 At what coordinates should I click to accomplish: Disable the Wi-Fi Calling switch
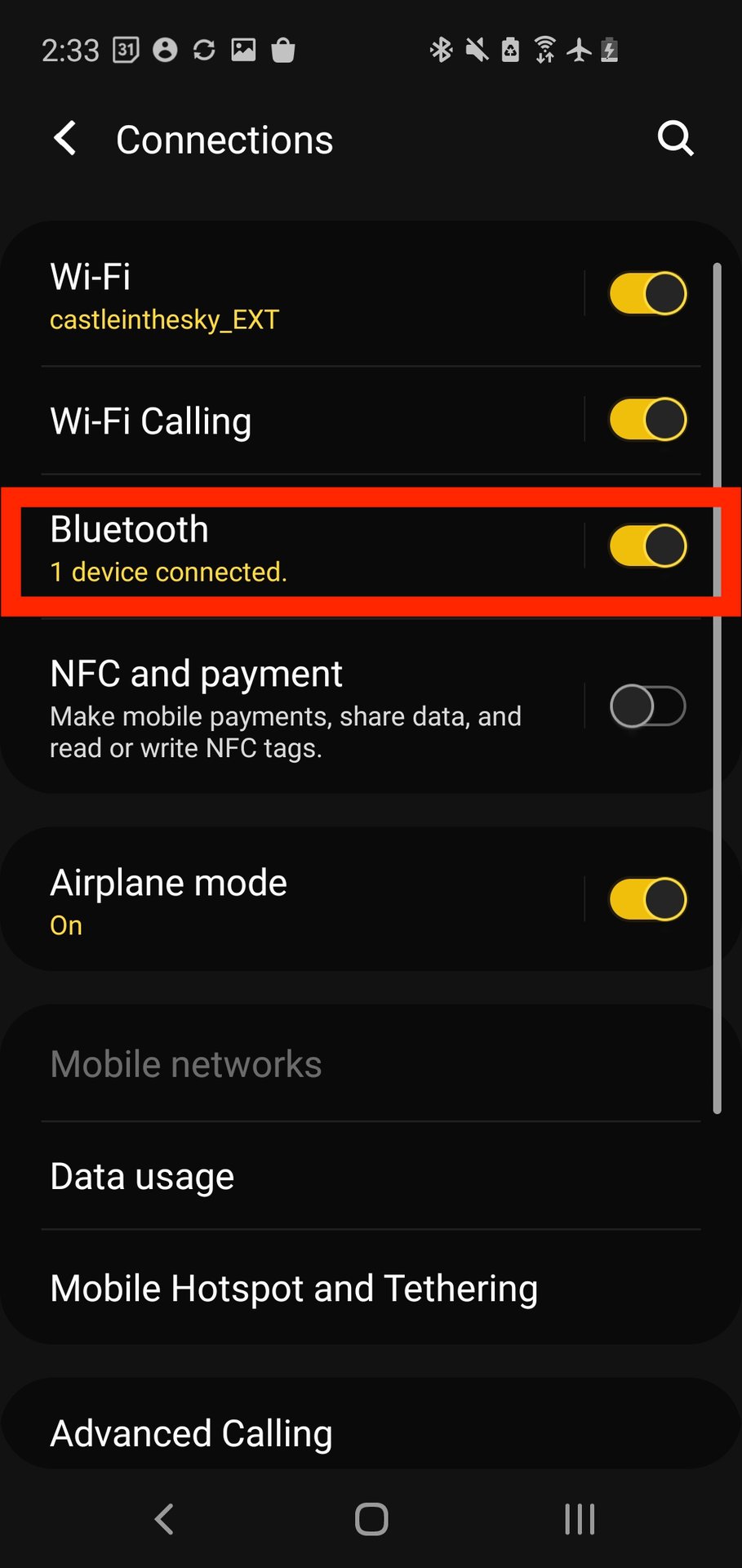648,420
